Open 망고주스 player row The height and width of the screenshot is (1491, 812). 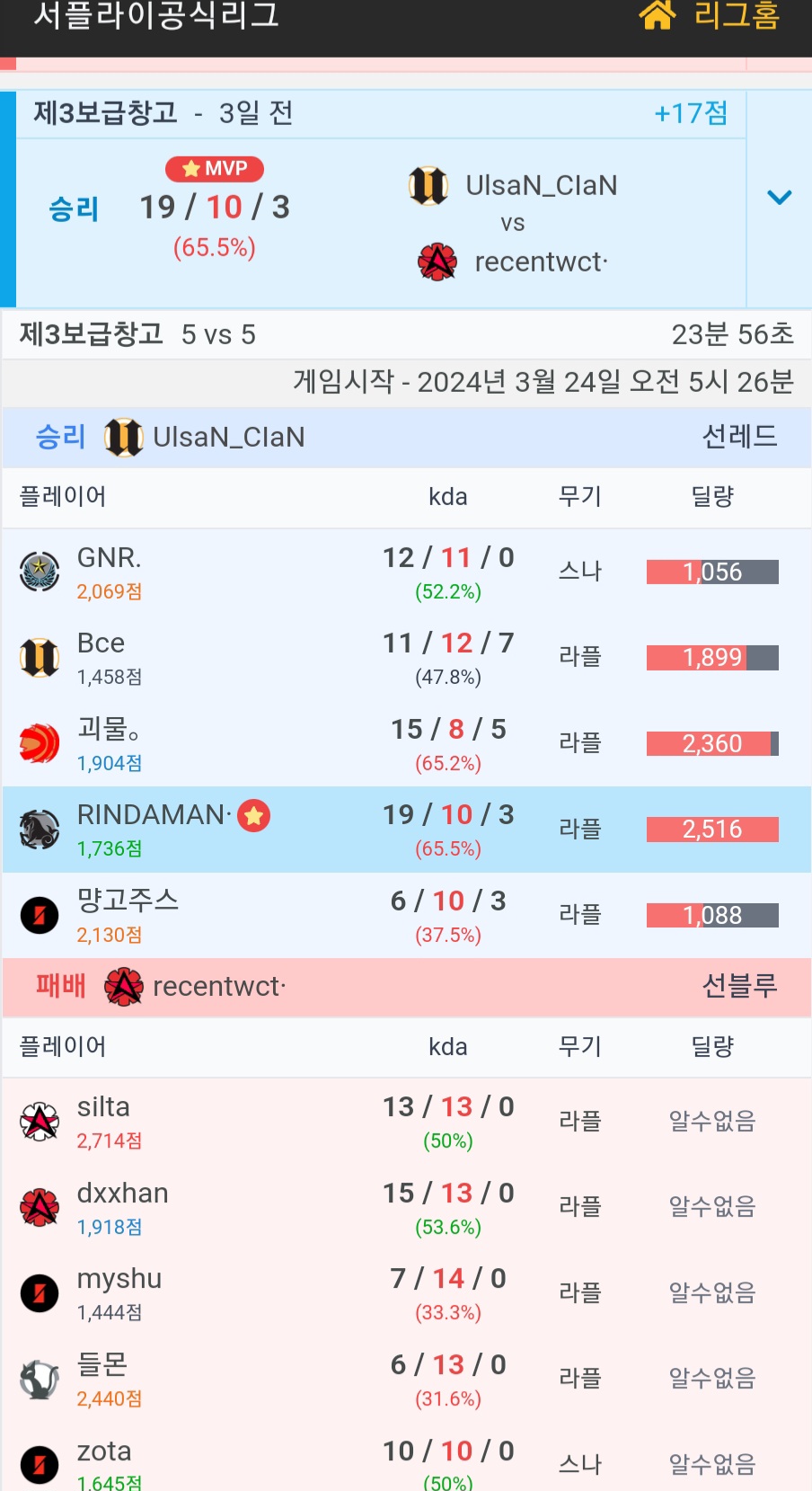pos(128,901)
